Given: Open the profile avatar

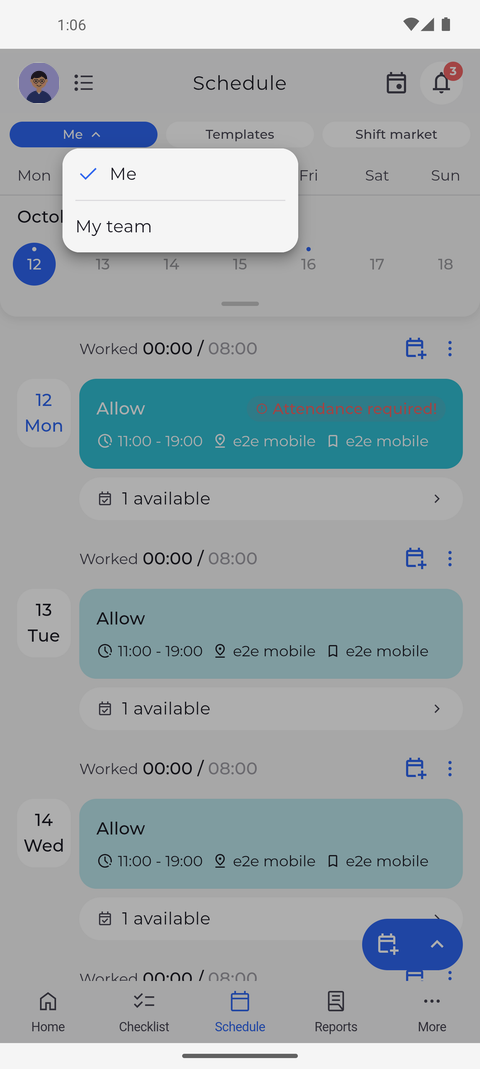Looking at the screenshot, I should [x=39, y=83].
